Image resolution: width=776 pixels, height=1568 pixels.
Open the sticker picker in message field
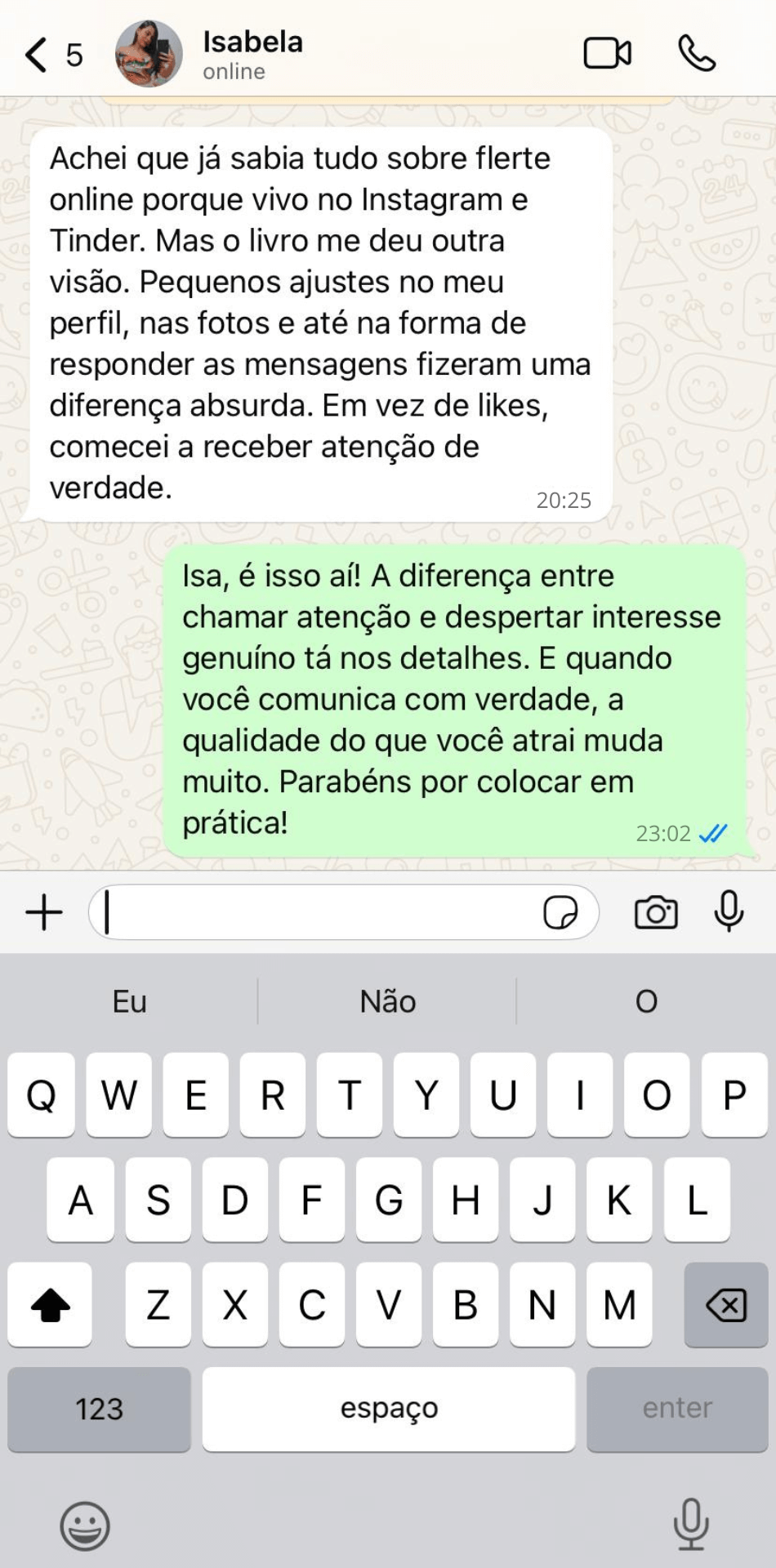click(x=560, y=912)
